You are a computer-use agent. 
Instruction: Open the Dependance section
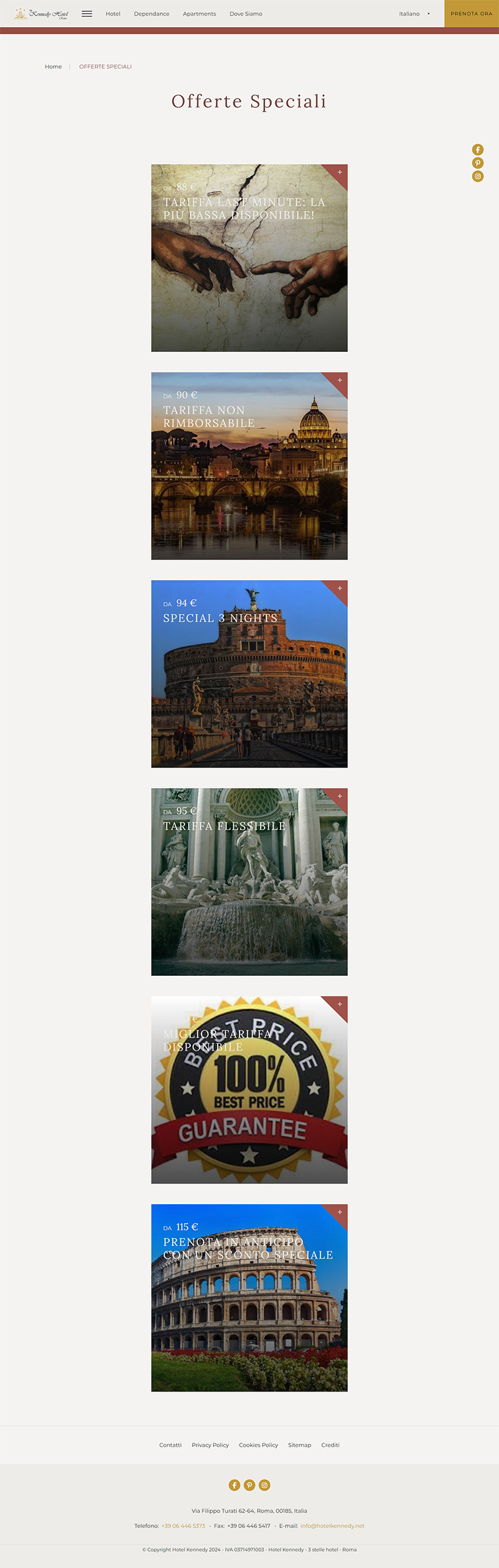pyautogui.click(x=152, y=14)
